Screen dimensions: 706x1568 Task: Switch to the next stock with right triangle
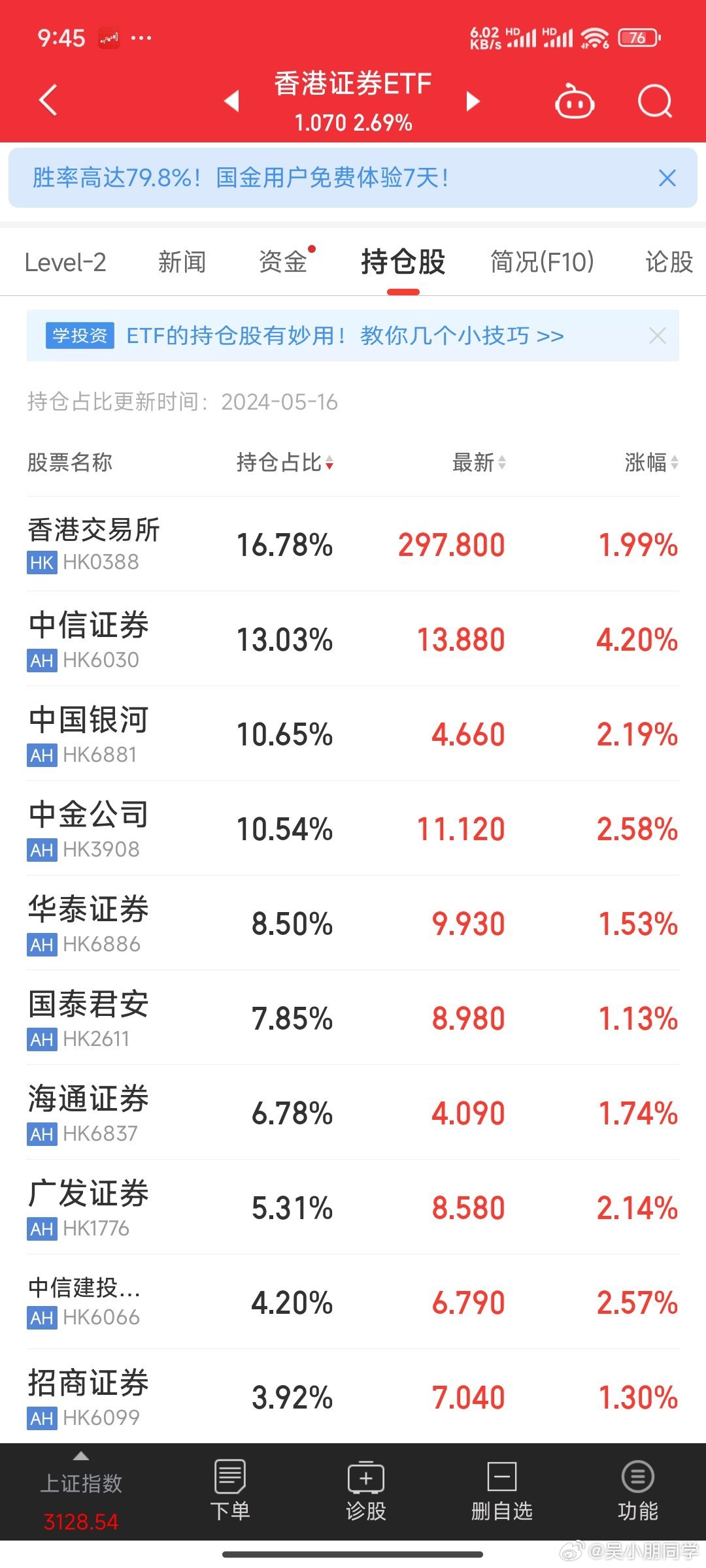(x=473, y=101)
